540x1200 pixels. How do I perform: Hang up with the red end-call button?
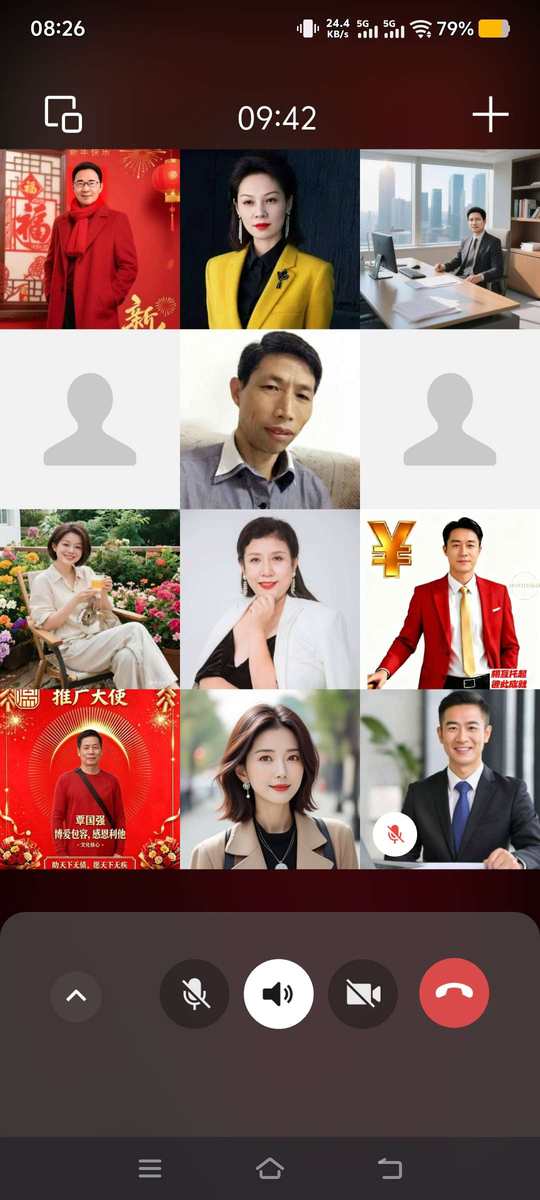pos(454,993)
